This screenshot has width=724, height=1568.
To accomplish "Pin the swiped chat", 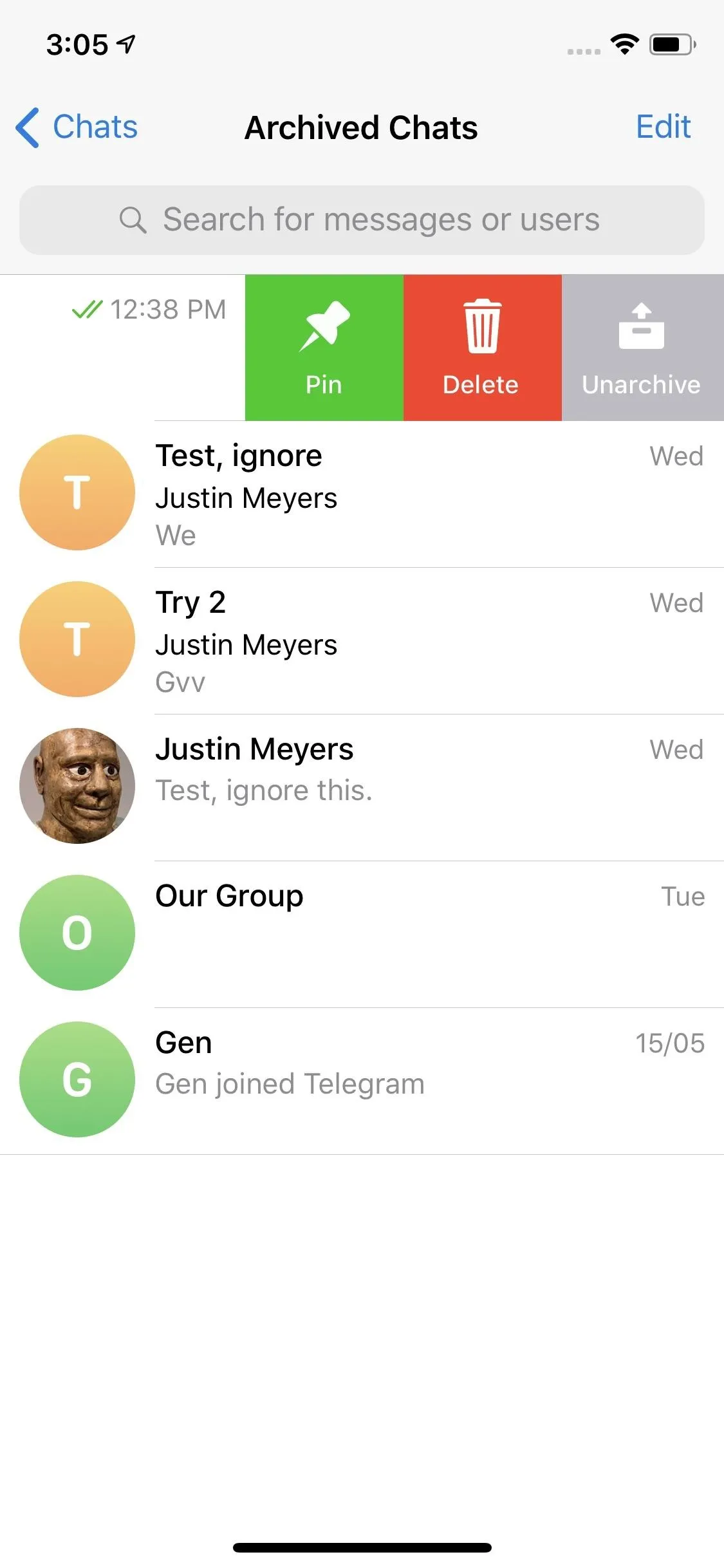I will point(324,348).
